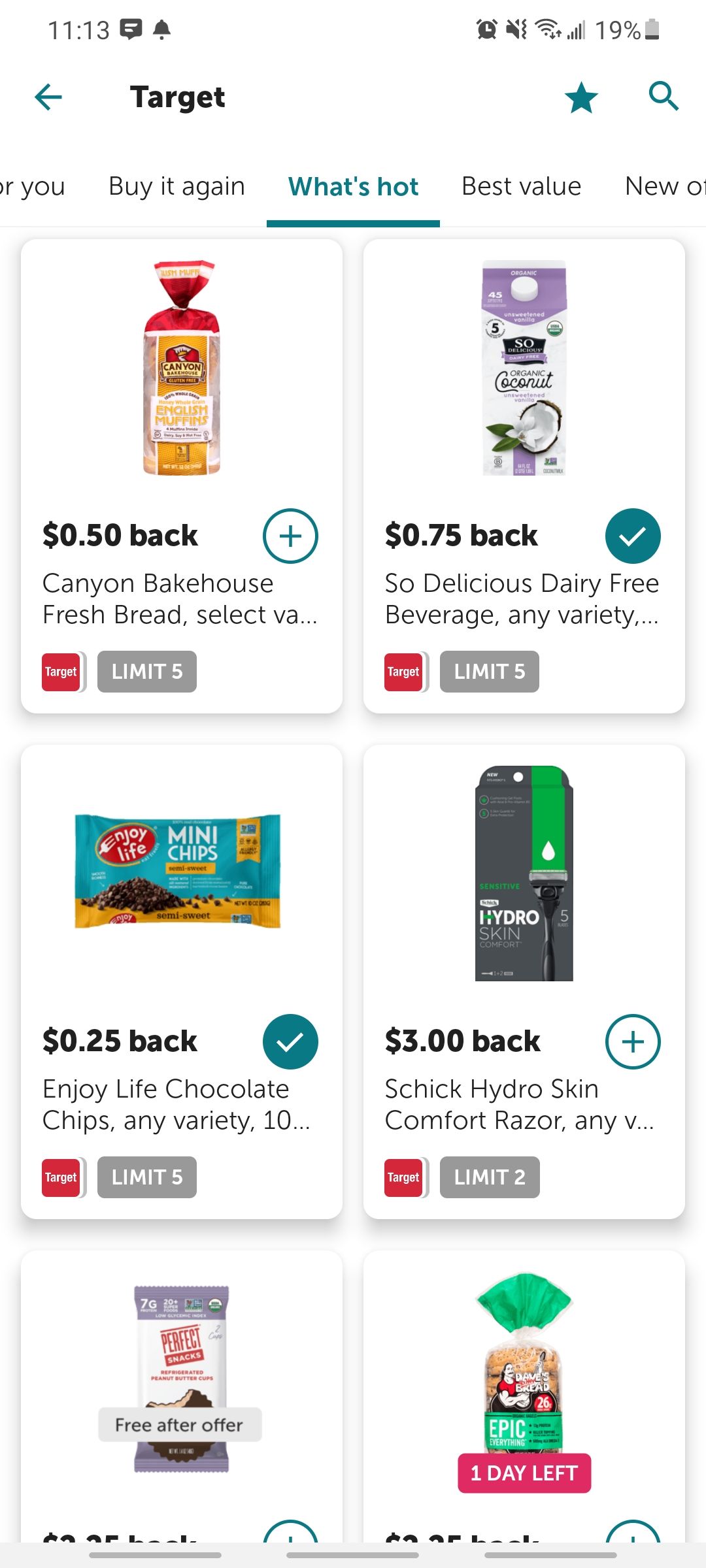Switch to the Best value tab

coord(520,186)
